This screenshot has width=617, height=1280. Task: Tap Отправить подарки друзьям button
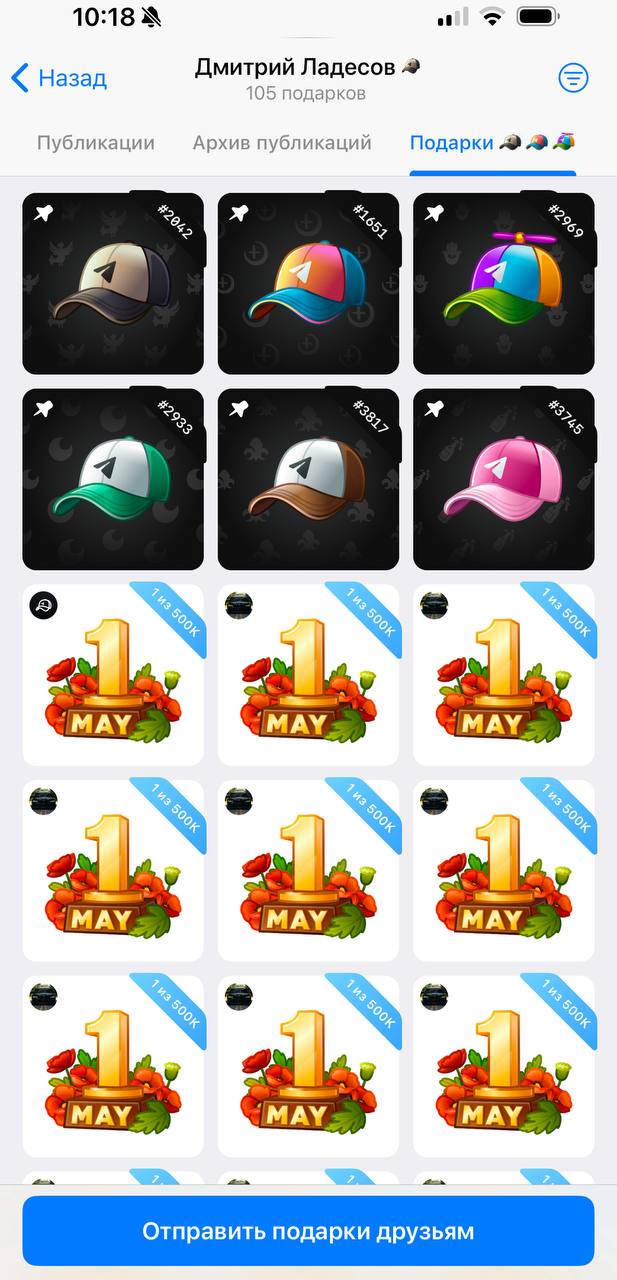tap(308, 1230)
